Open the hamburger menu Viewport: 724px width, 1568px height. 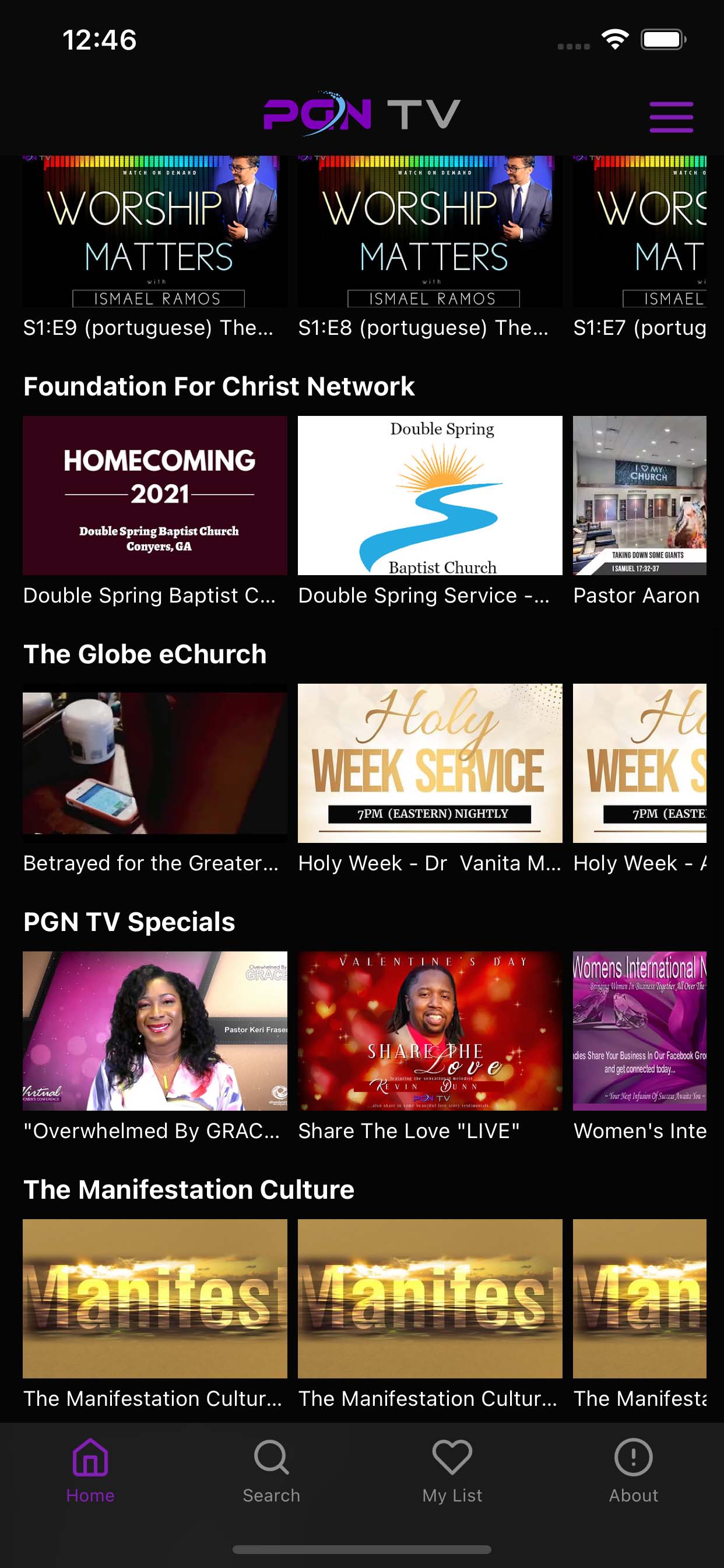click(x=671, y=116)
